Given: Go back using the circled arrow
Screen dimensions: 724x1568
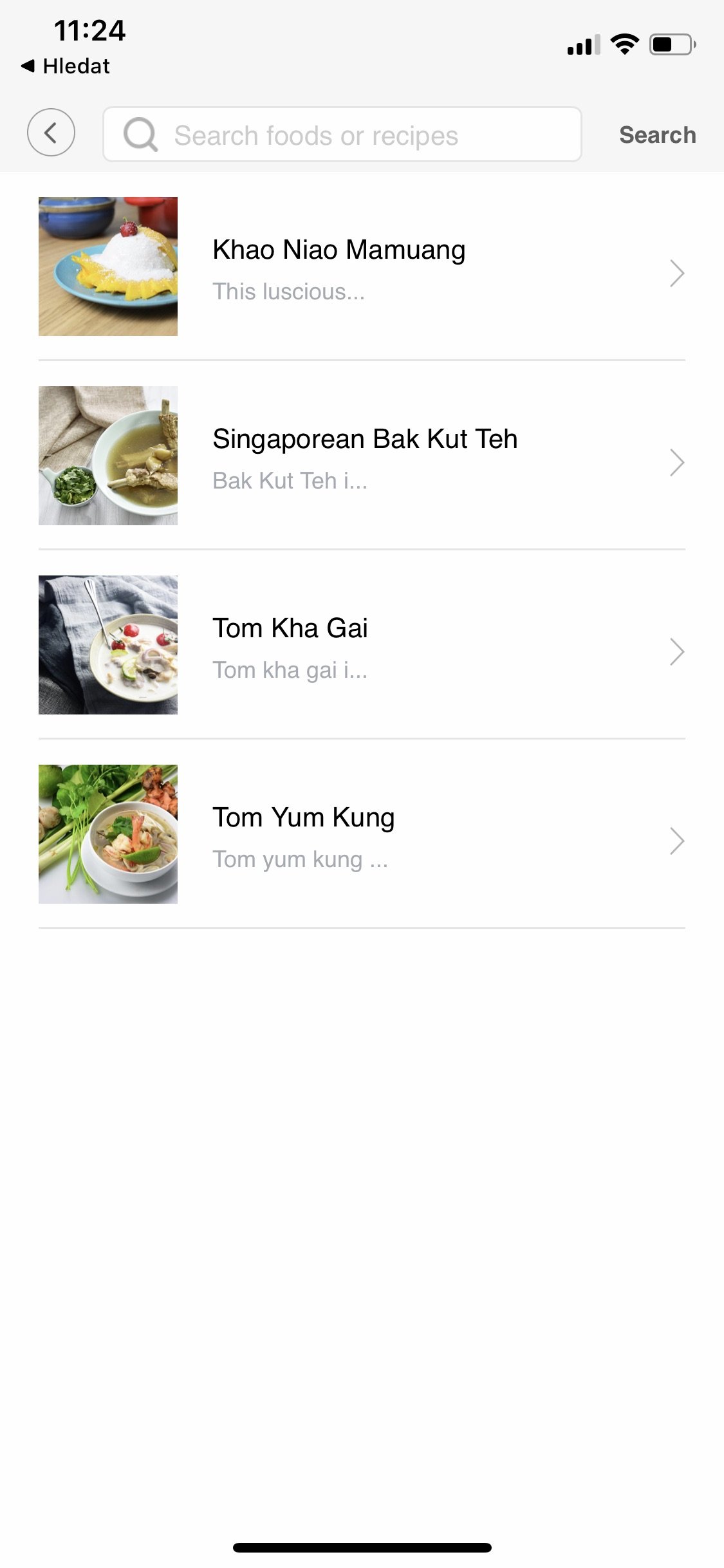Looking at the screenshot, I should (x=51, y=133).
